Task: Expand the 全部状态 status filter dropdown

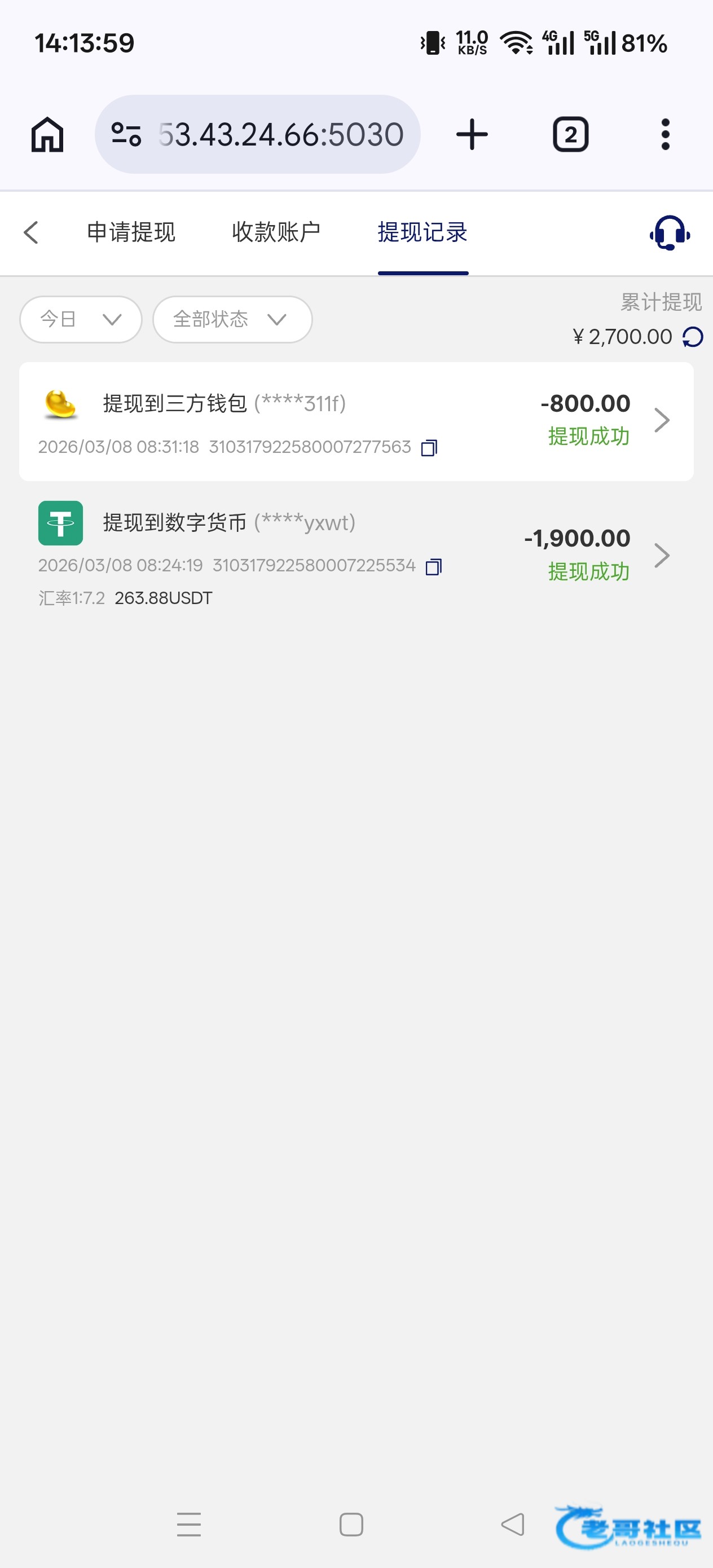Action: coord(232,320)
